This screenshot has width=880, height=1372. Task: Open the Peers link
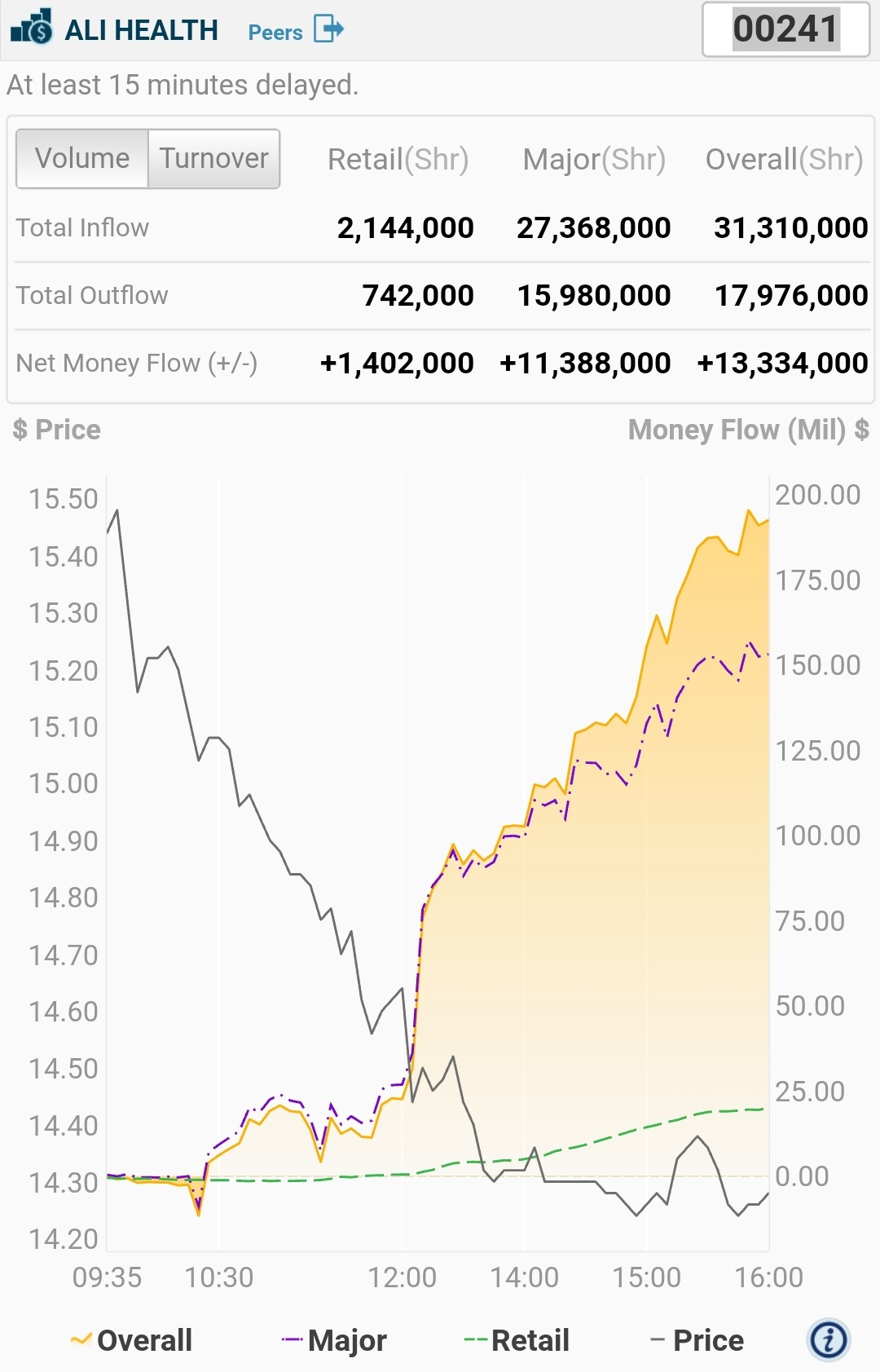coord(274,33)
